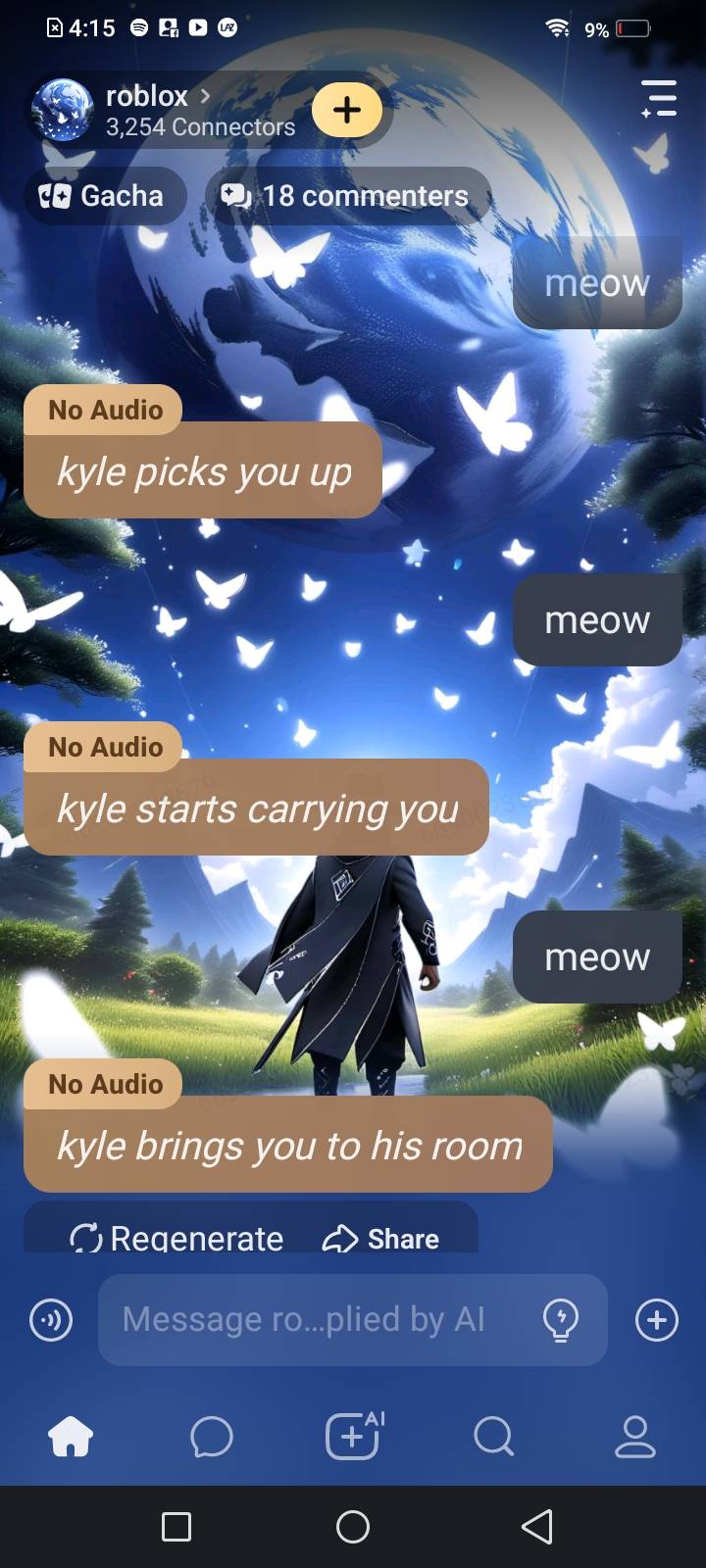706x1568 pixels.
Task: View the 18 commenters
Action: (x=346, y=196)
